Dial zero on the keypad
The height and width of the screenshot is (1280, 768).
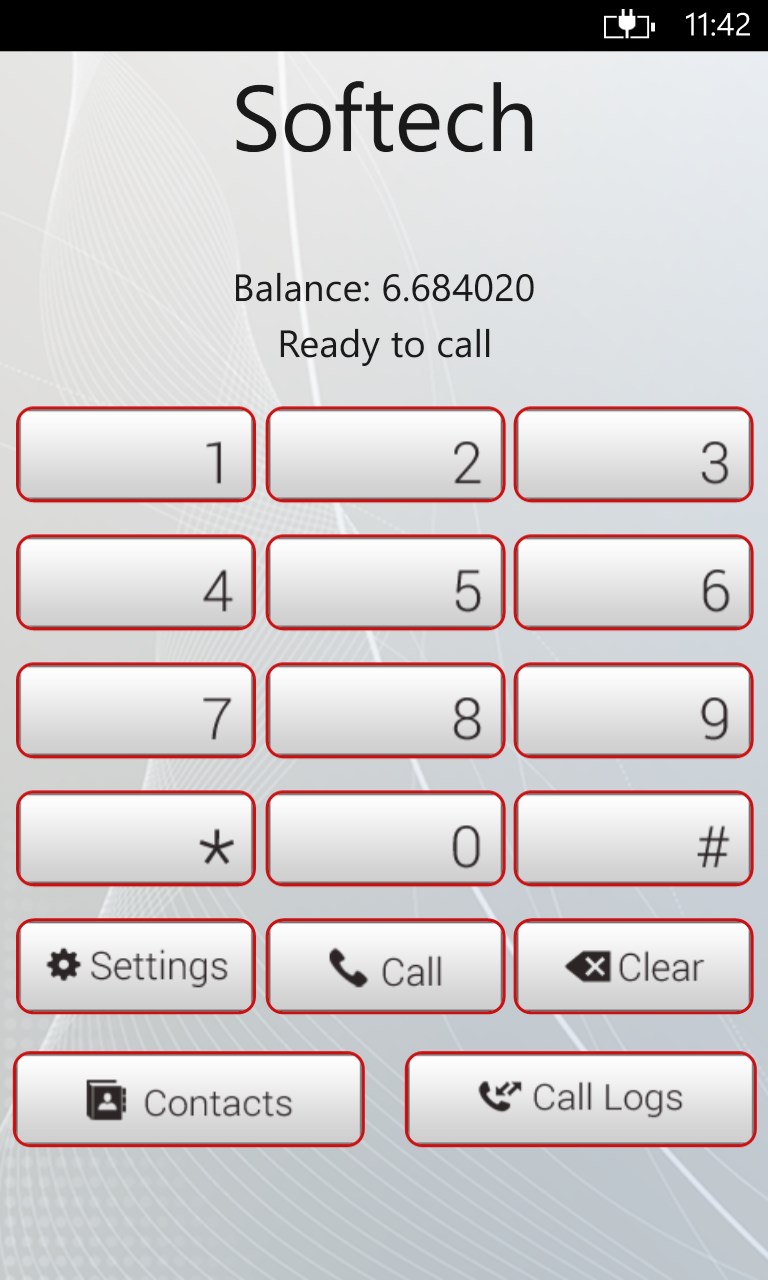pyautogui.click(x=385, y=839)
